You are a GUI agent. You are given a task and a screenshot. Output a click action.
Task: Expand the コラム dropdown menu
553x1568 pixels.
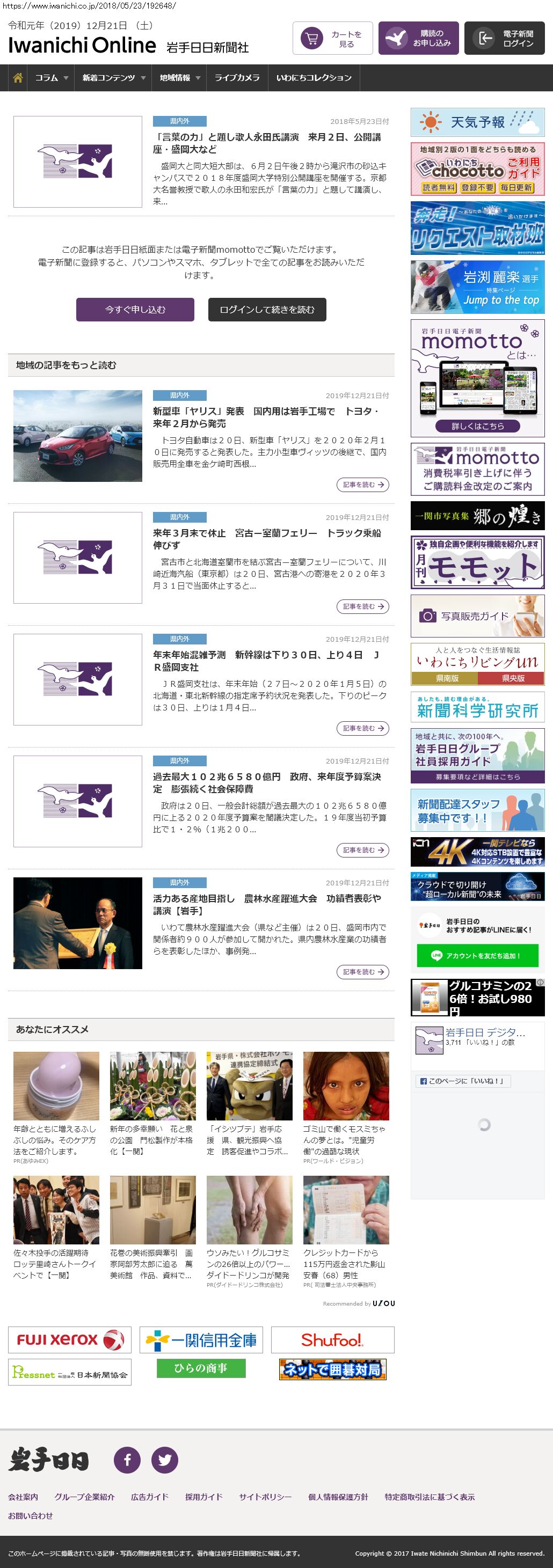(x=50, y=78)
